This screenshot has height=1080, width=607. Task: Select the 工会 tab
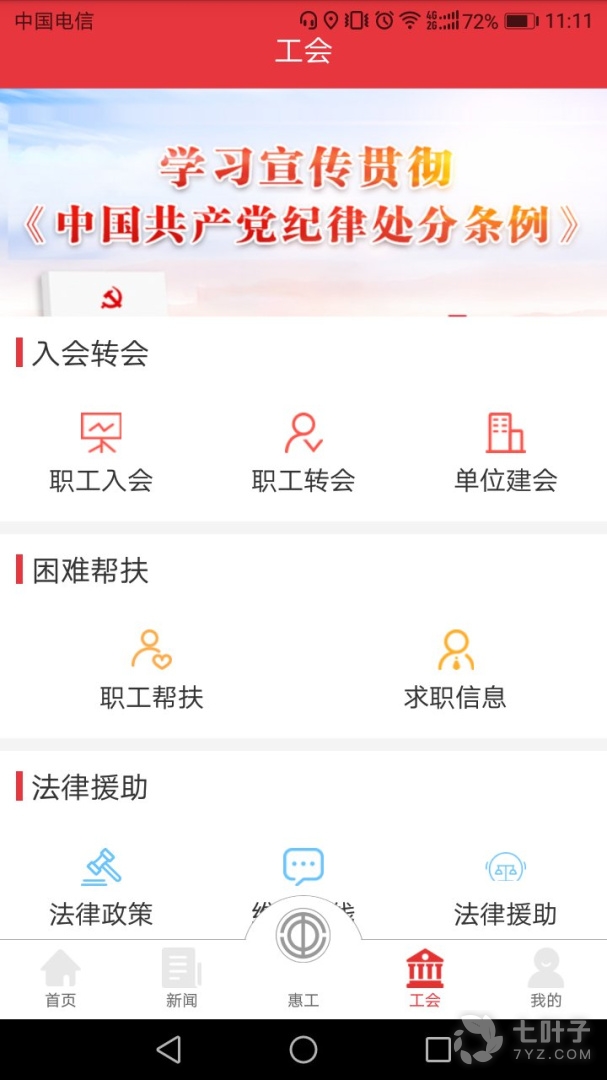tap(424, 979)
